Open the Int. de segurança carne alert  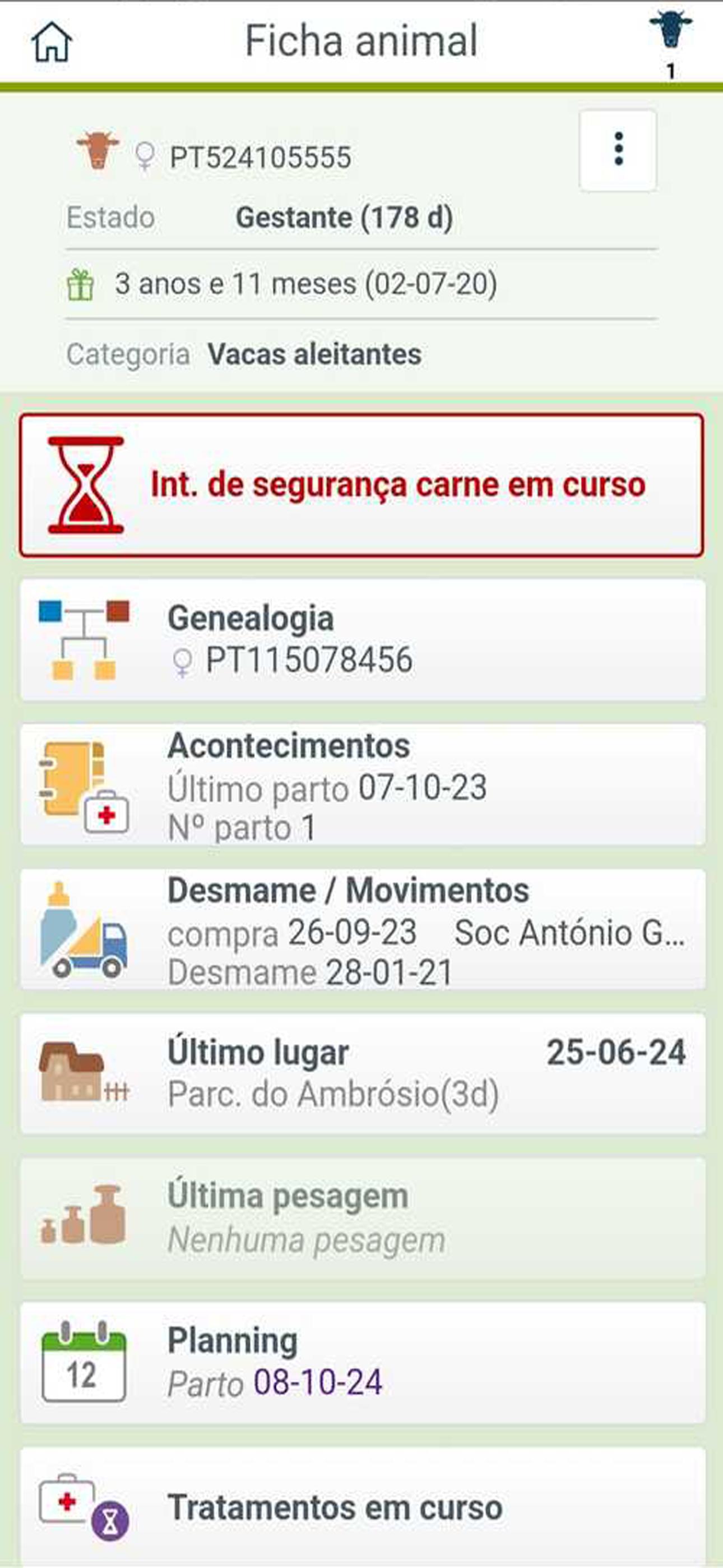[x=361, y=485]
